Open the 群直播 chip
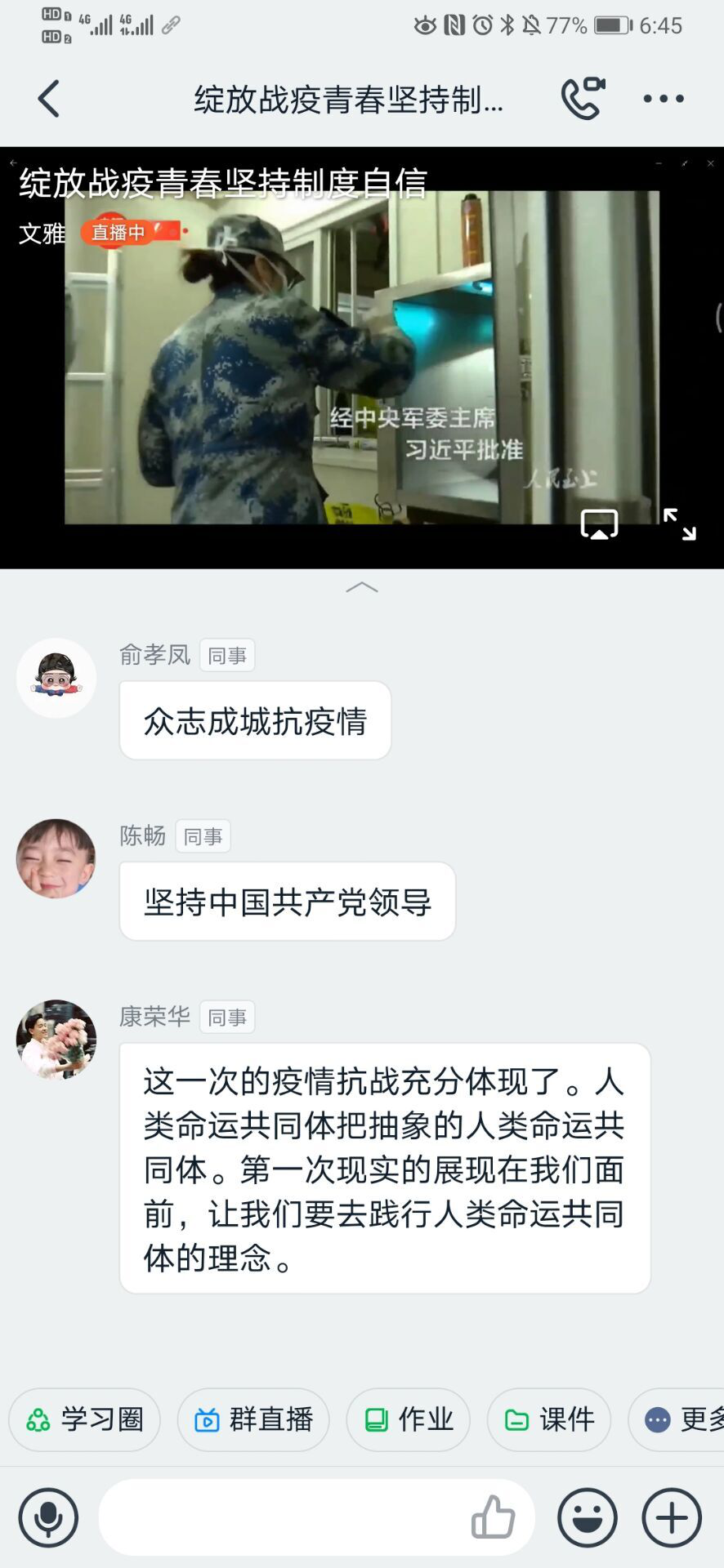The image size is (724, 1568). click(253, 1419)
